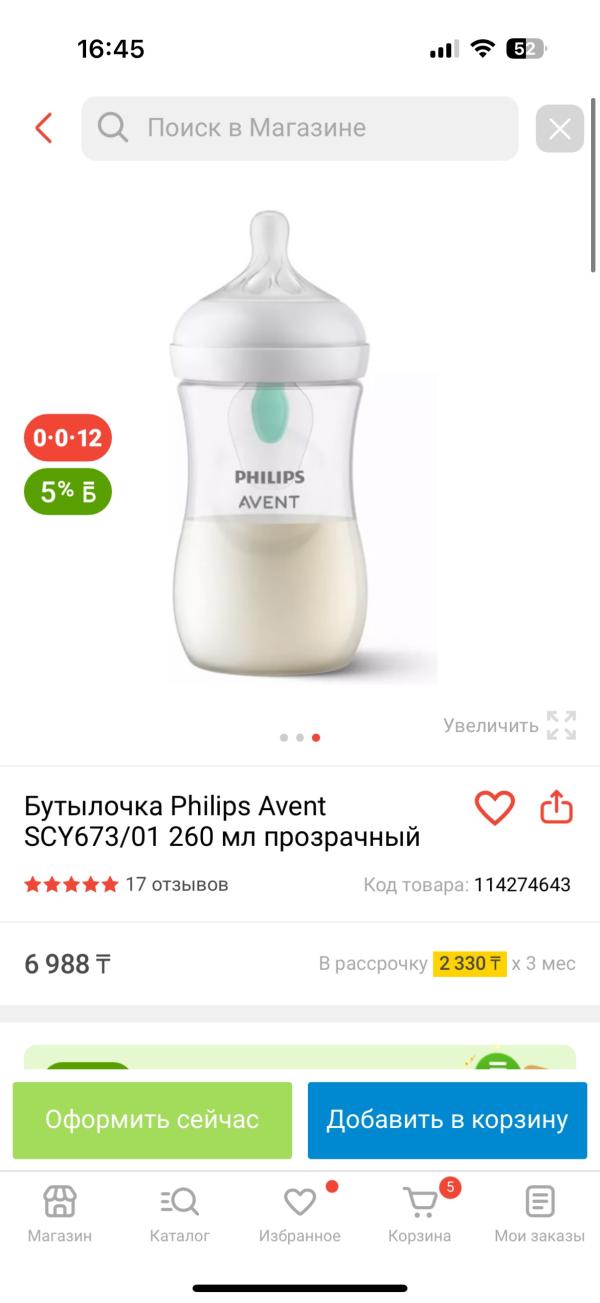600x1303 pixels.
Task: View the Мои заказы tab
Action: click(x=540, y=1214)
